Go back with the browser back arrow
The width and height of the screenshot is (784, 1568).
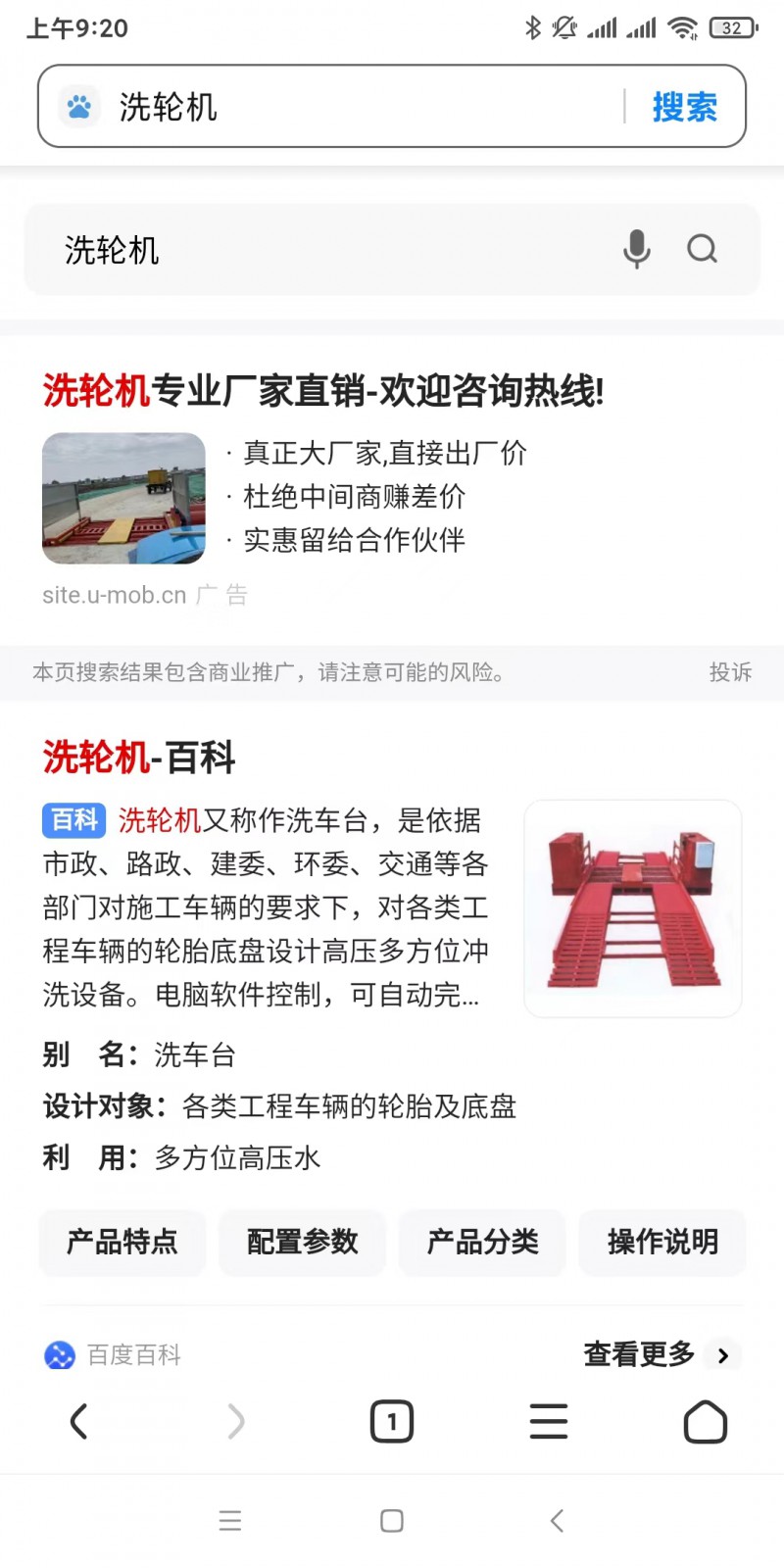point(78,1421)
